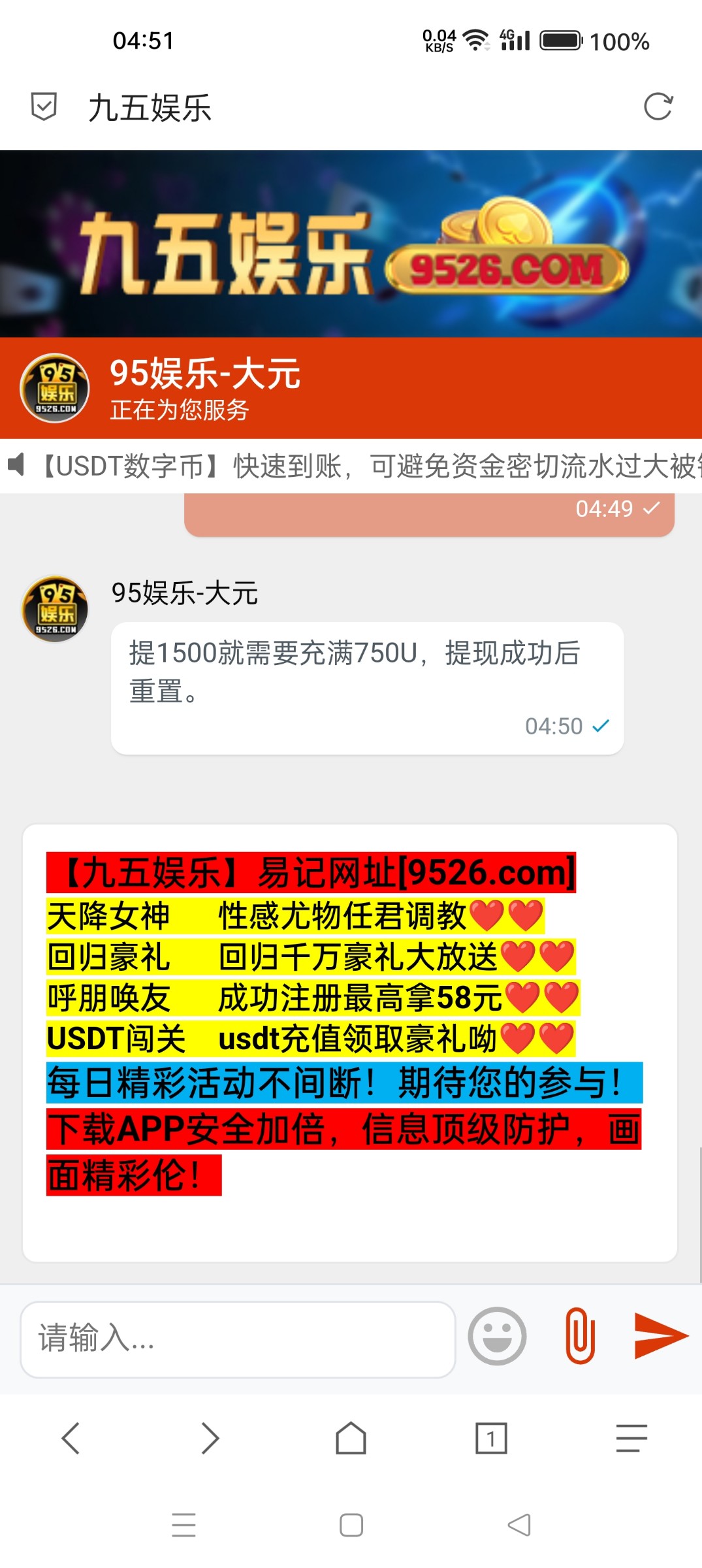Tap the 95娱乐-大元 service avatar
The image size is (702, 1568).
(x=55, y=388)
